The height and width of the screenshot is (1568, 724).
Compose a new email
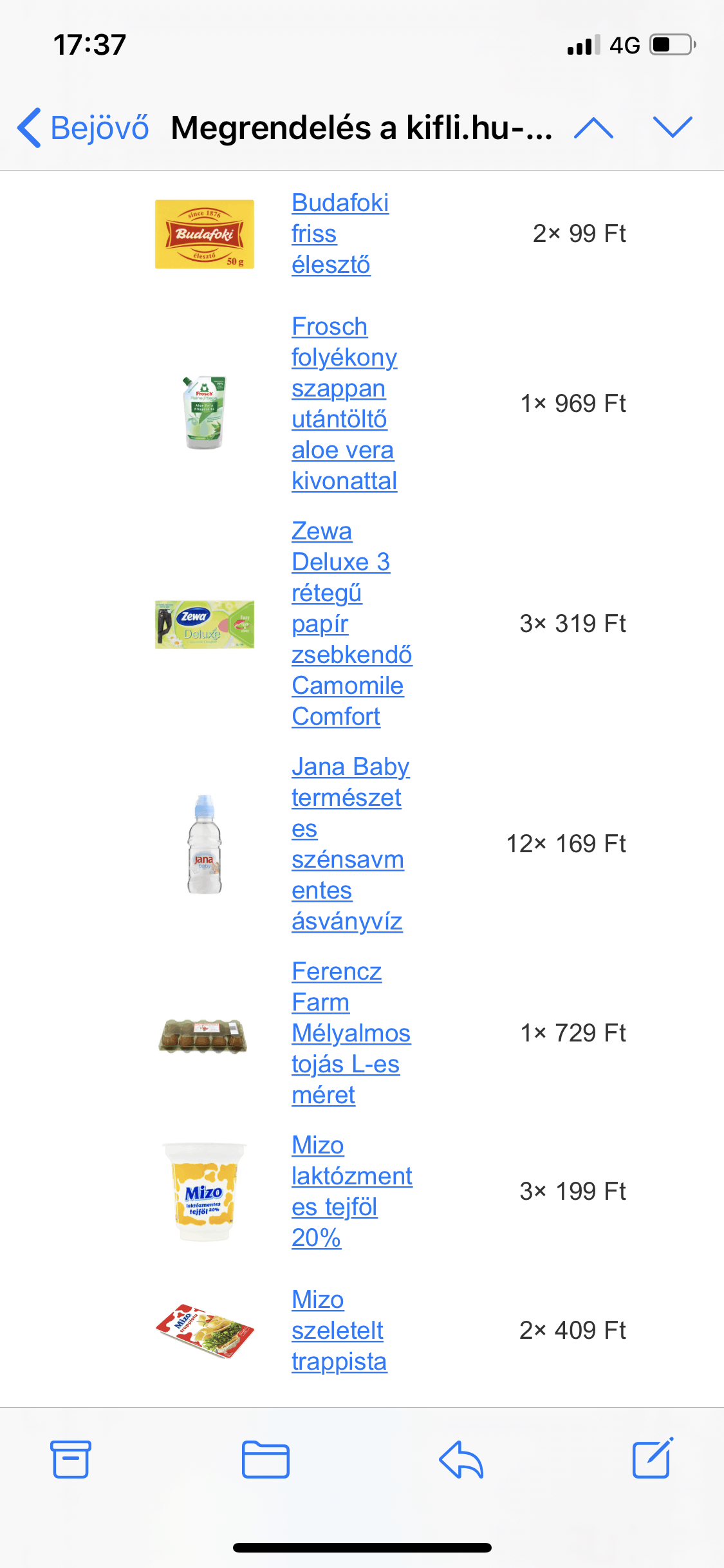tap(653, 1458)
